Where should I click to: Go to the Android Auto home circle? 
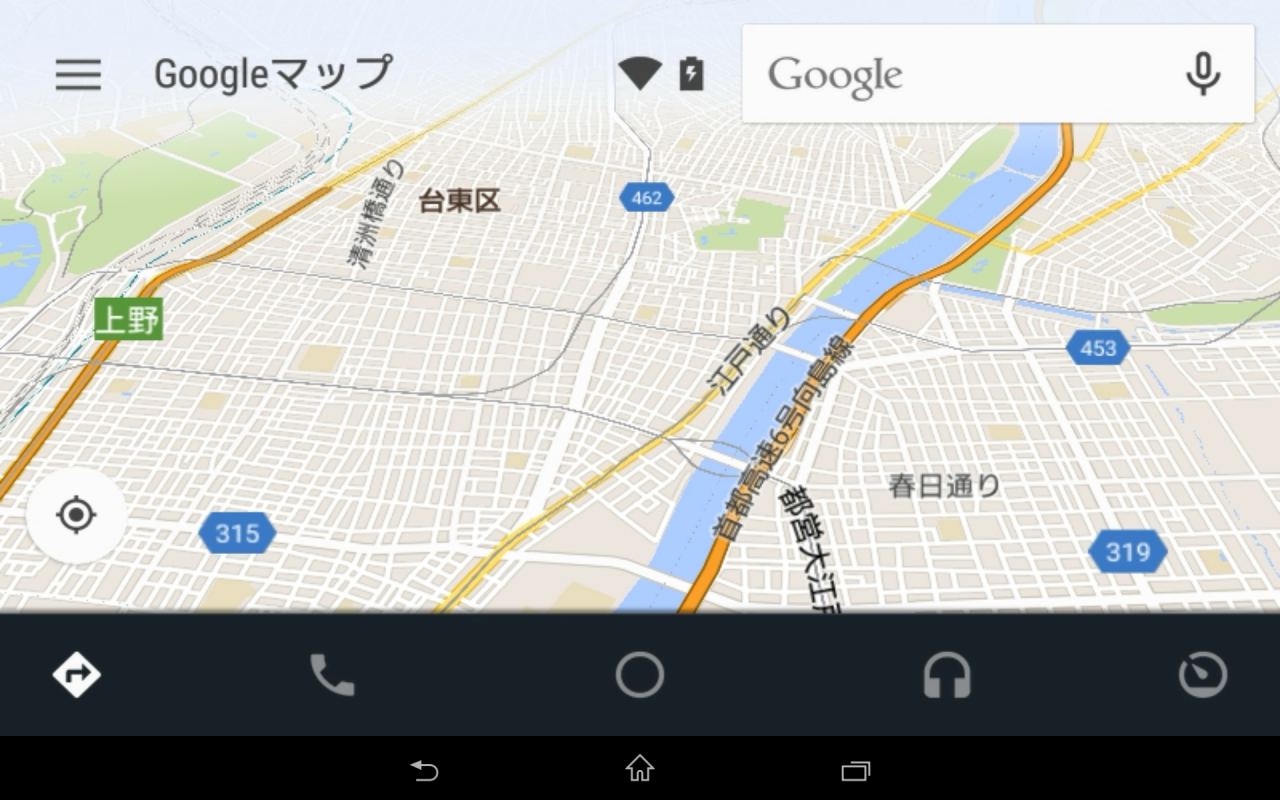coord(640,675)
